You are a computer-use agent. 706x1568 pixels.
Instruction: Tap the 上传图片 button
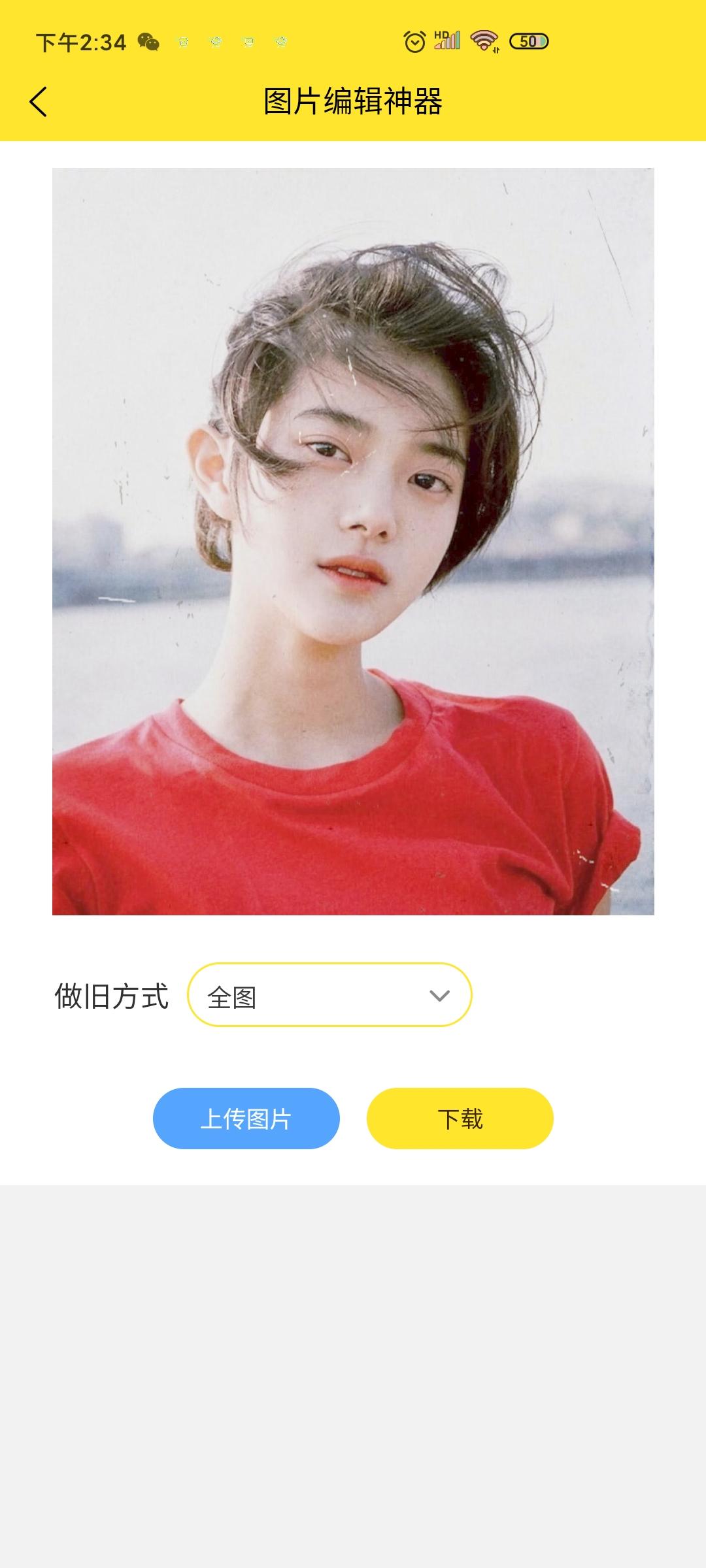click(x=246, y=1119)
